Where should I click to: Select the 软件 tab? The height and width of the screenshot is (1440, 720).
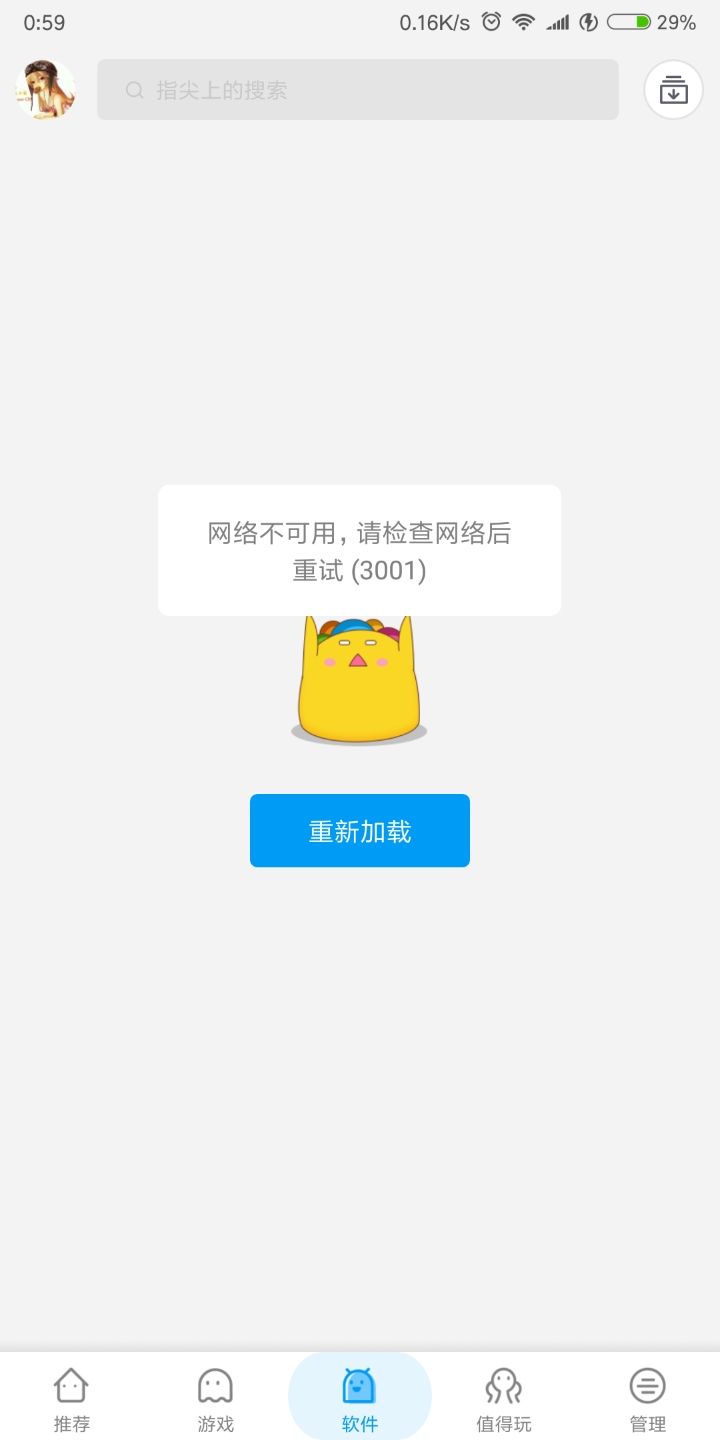point(360,1398)
